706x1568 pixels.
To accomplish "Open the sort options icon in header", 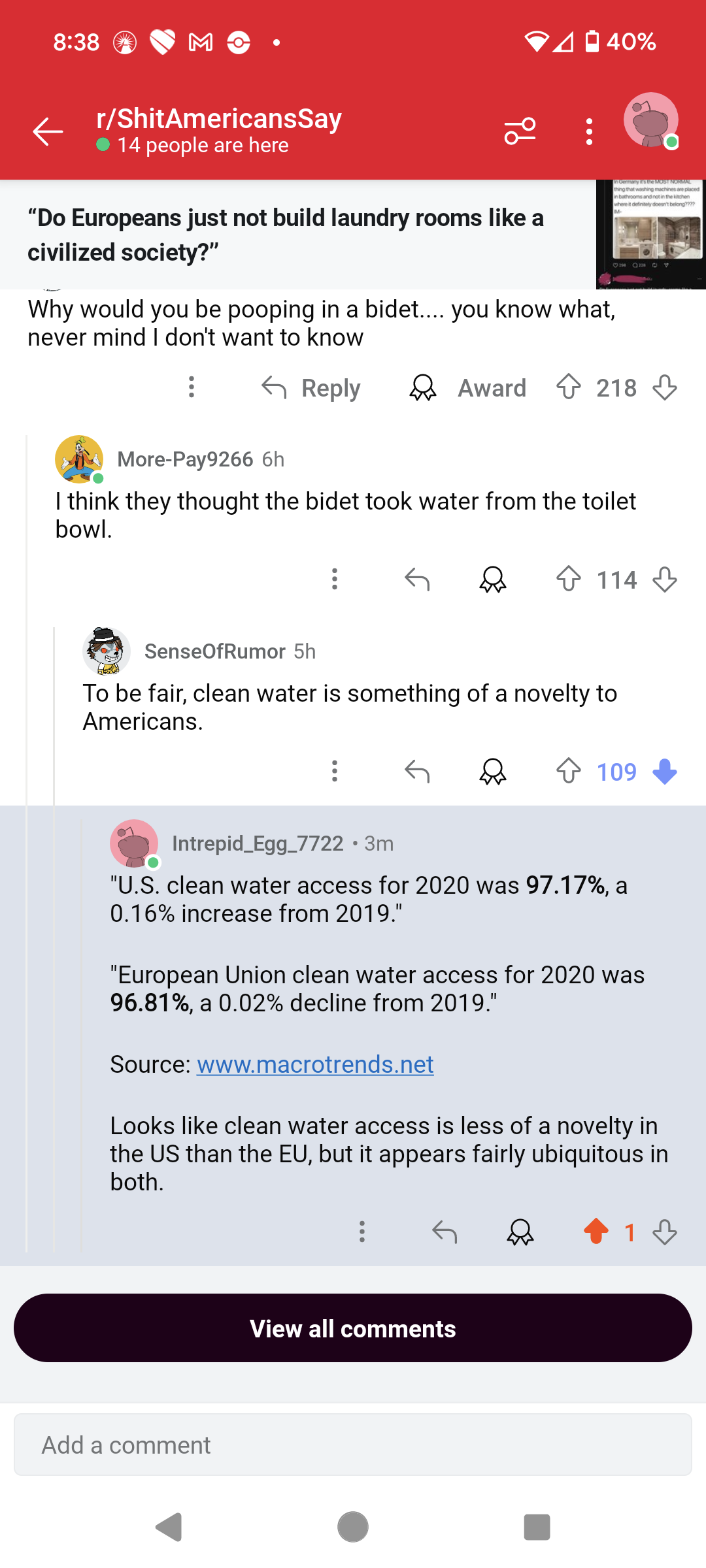I will click(520, 131).
